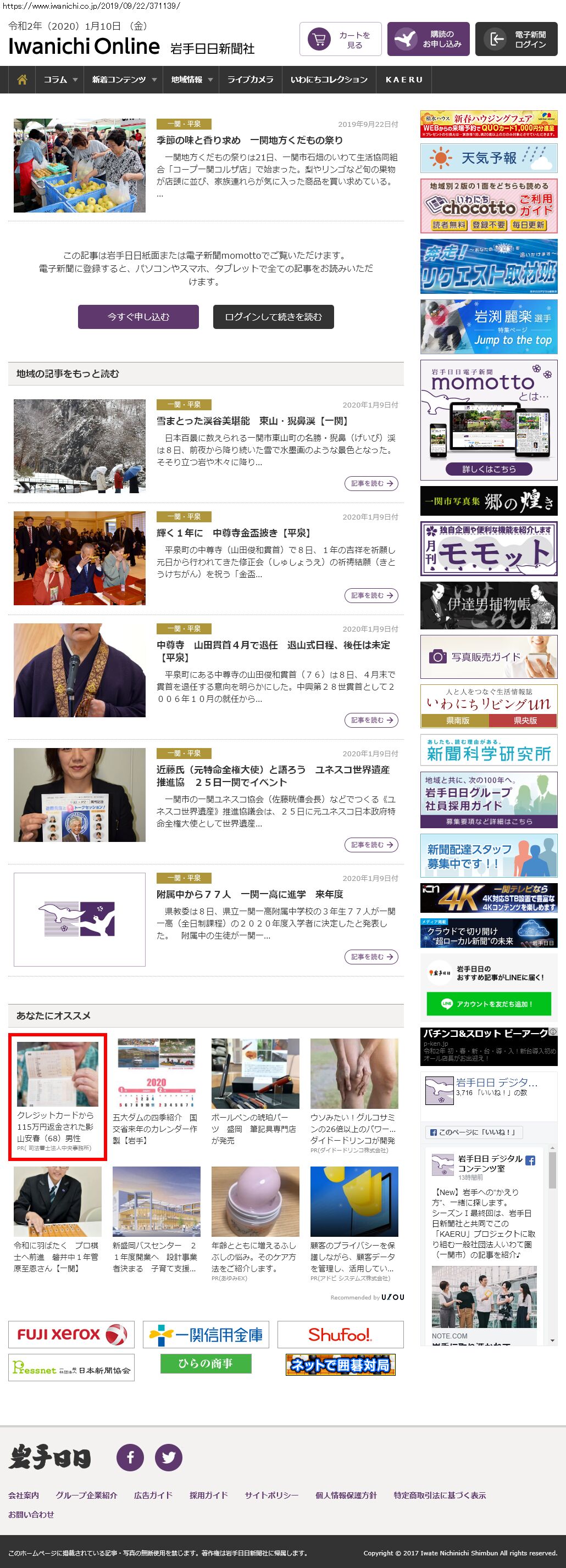Image resolution: width=566 pixels, height=1568 pixels.
Task: Open the 2020 dam calendar recommendation
Action: 156,1092
